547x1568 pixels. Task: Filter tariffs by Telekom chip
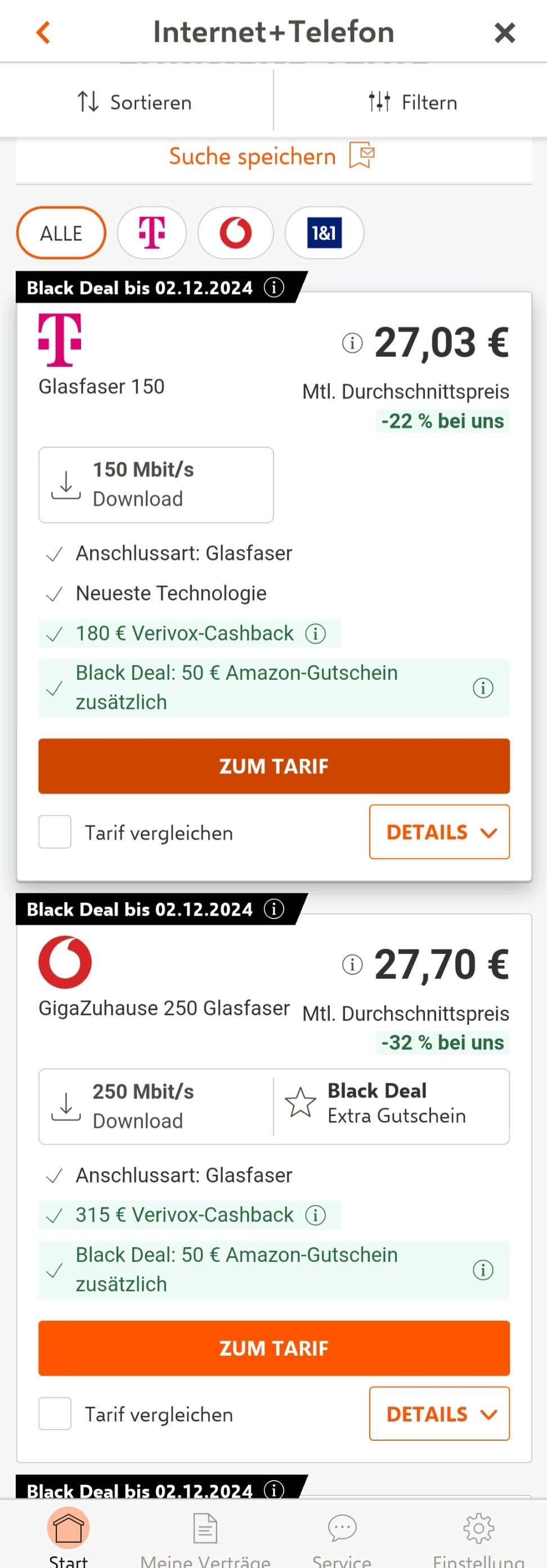click(x=151, y=232)
